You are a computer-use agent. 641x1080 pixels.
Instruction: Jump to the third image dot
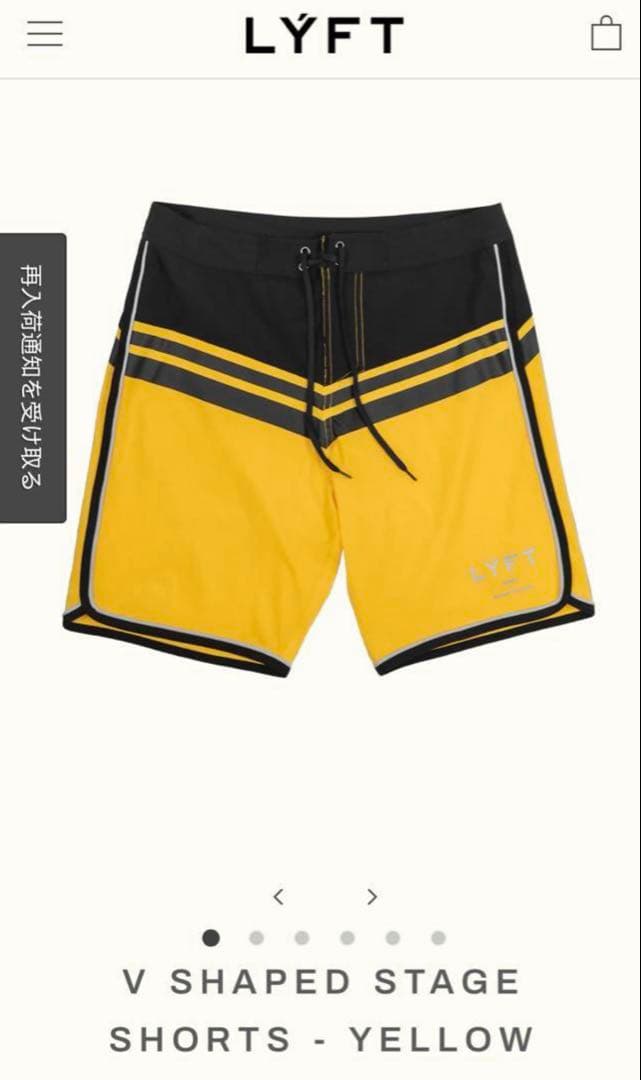(302, 938)
